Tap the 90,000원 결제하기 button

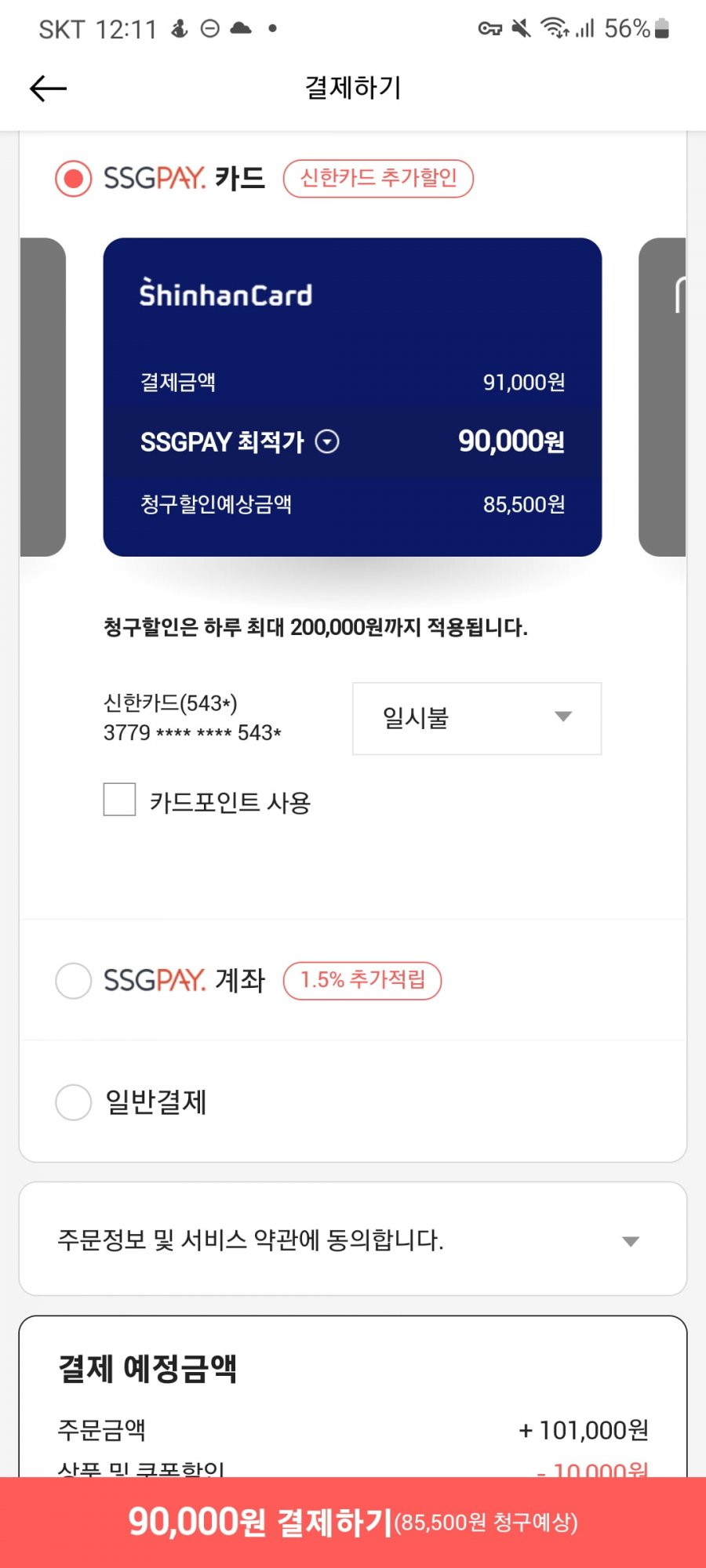point(353,1523)
